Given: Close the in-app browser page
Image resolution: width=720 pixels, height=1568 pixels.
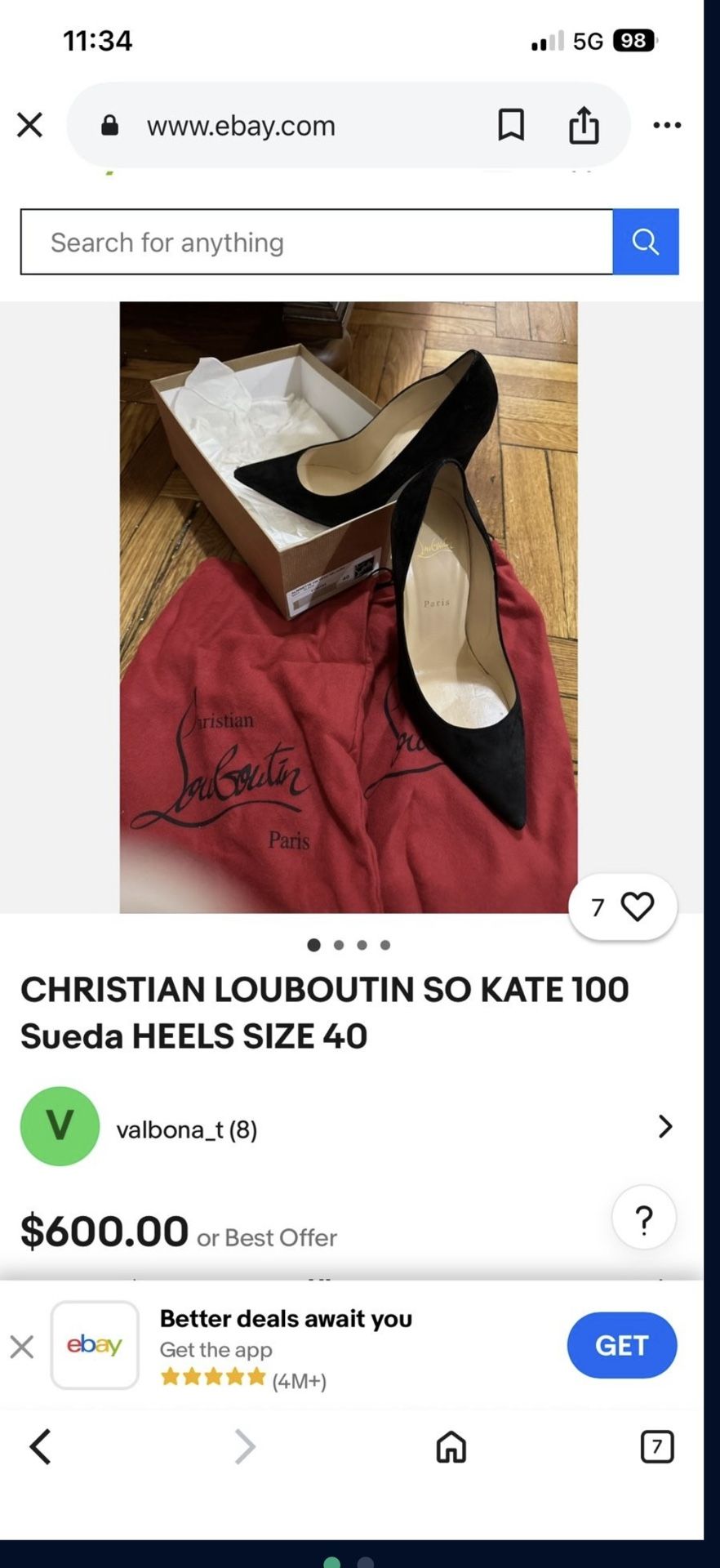Looking at the screenshot, I should (30, 125).
